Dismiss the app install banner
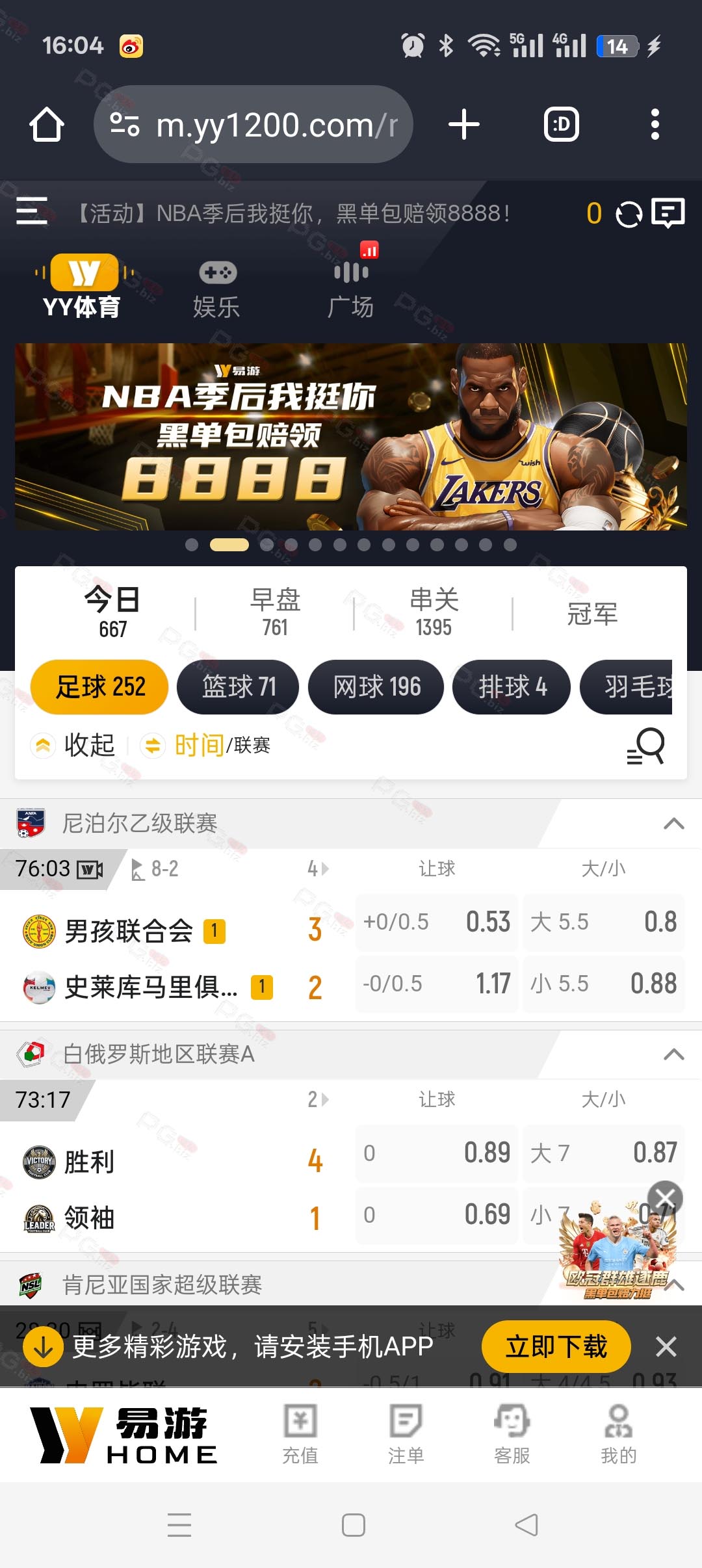Viewport: 702px width, 1568px height. click(x=666, y=1346)
